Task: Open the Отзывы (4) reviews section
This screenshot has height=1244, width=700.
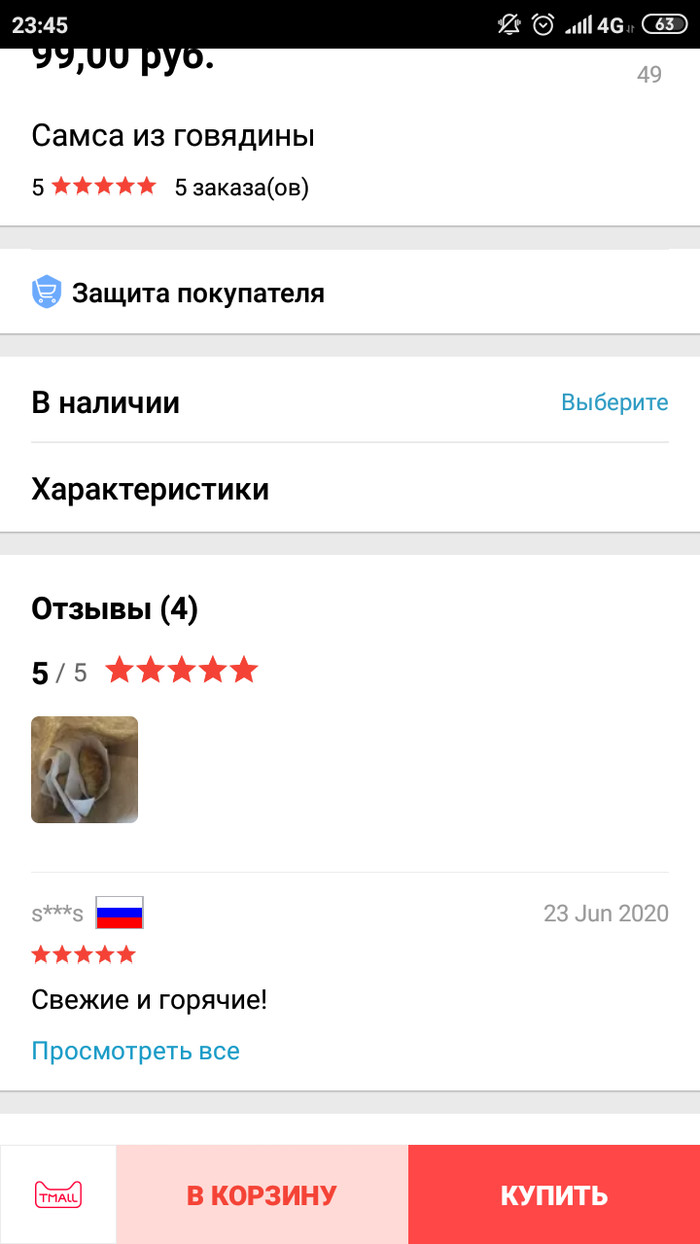Action: pos(115,608)
